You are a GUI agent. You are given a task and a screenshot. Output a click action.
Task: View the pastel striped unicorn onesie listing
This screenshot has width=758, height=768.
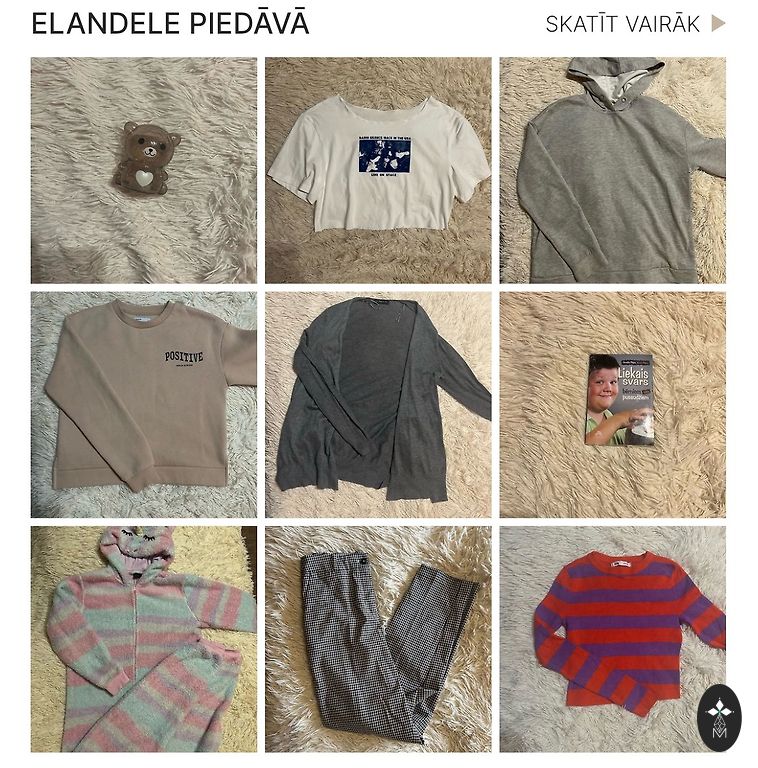pyautogui.click(x=143, y=639)
